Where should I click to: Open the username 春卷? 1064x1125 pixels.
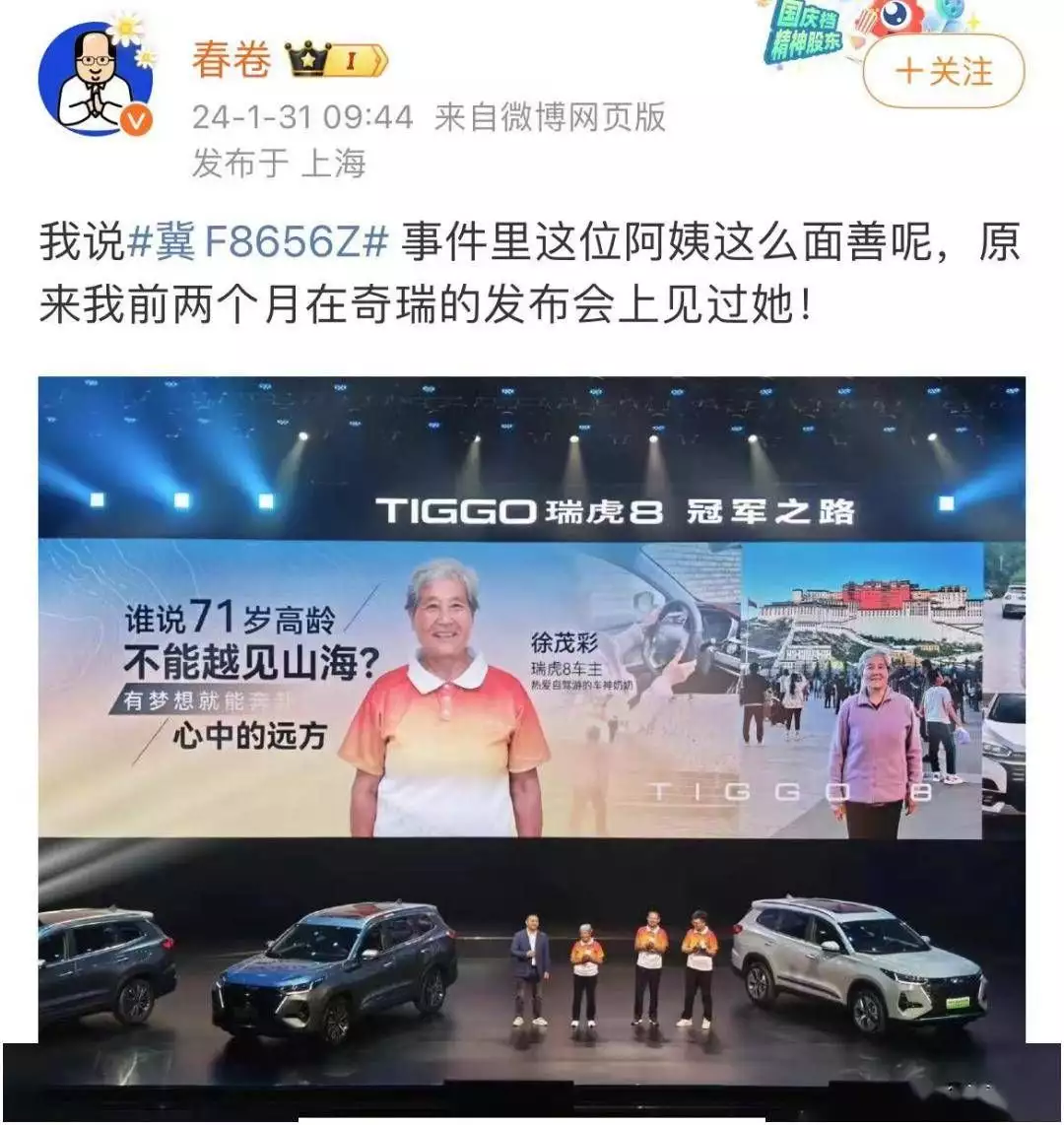tap(232, 60)
